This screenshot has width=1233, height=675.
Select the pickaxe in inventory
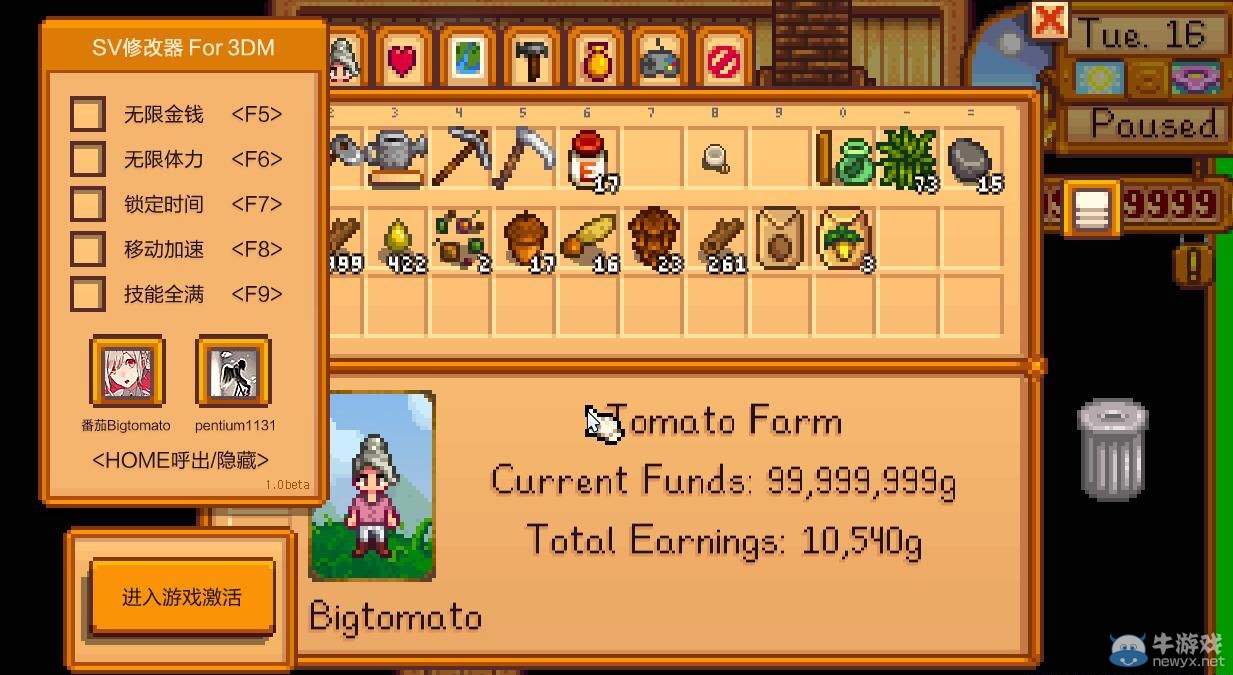[462, 158]
